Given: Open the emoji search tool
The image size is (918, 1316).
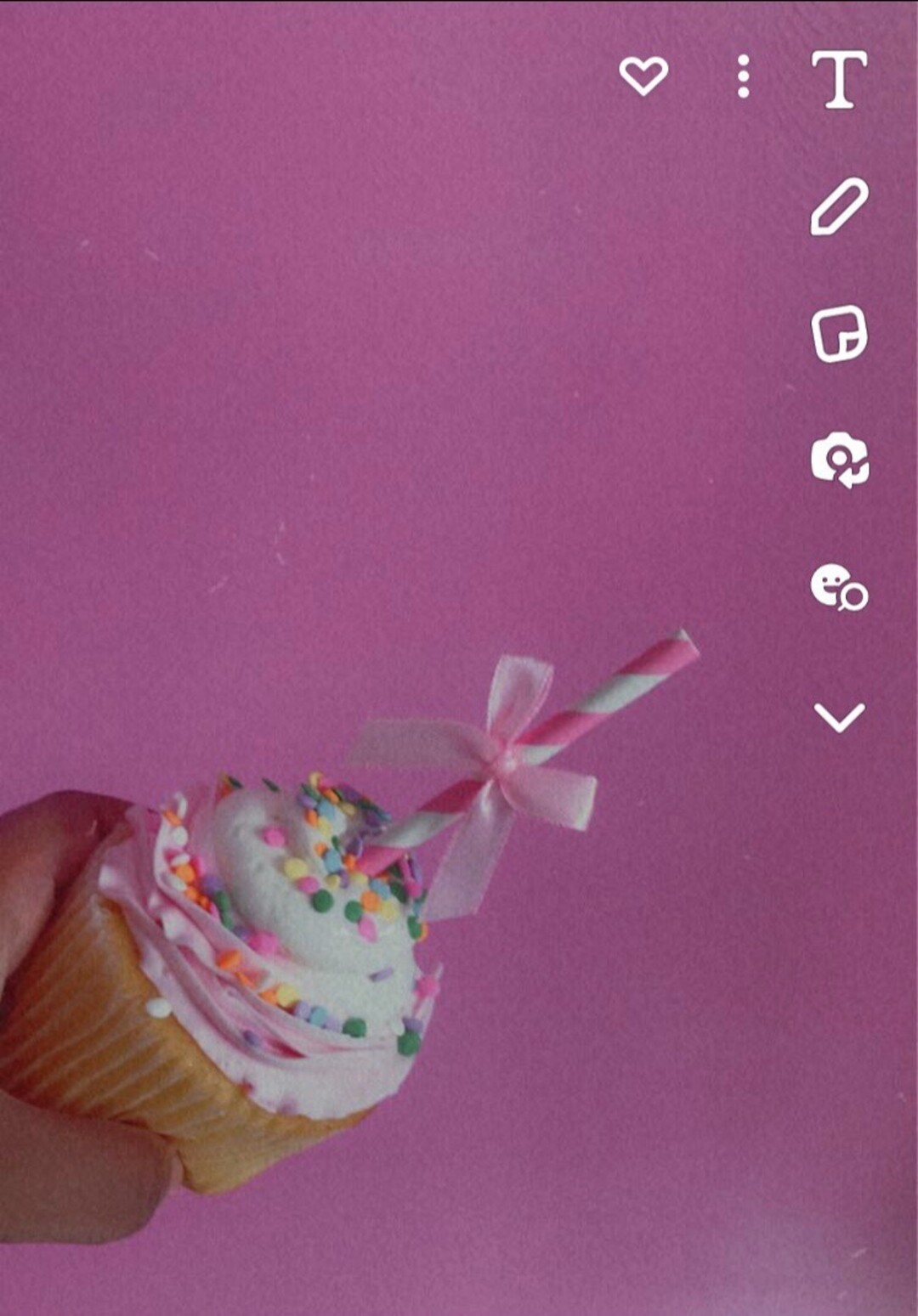Looking at the screenshot, I should pyautogui.click(x=839, y=587).
